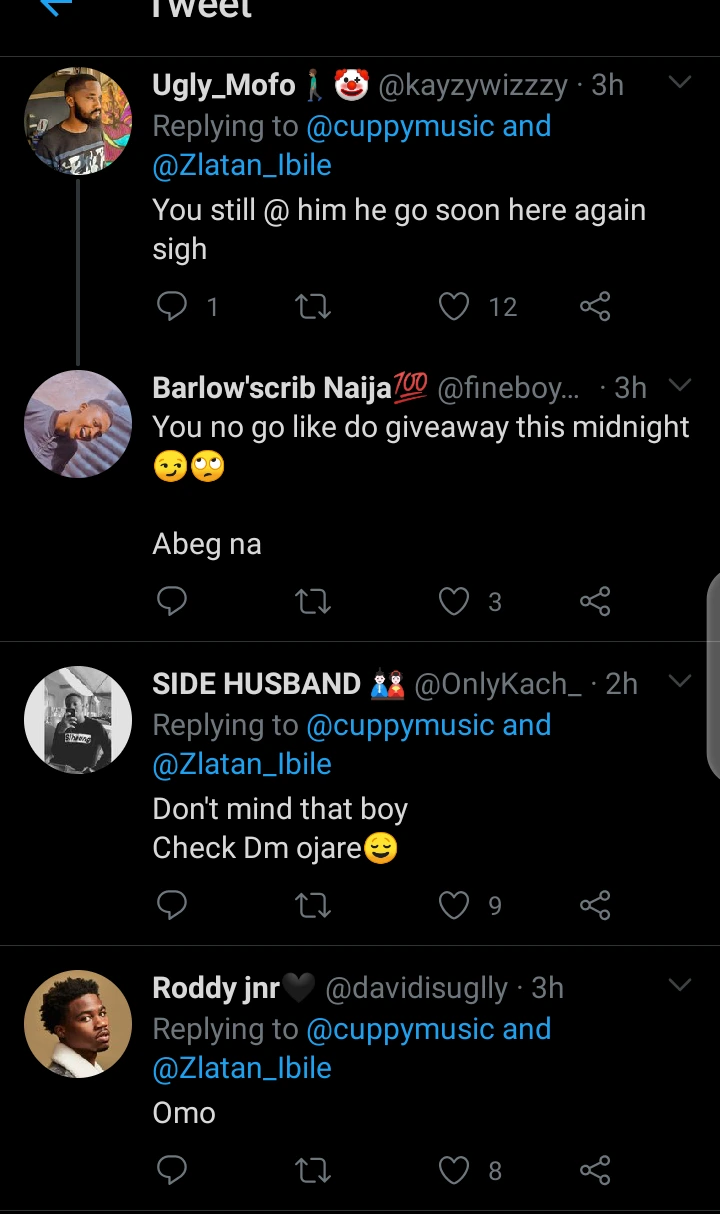Like Roddy jnr's "Omo" reply
Viewport: 720px width, 1214px height.
click(x=454, y=1170)
